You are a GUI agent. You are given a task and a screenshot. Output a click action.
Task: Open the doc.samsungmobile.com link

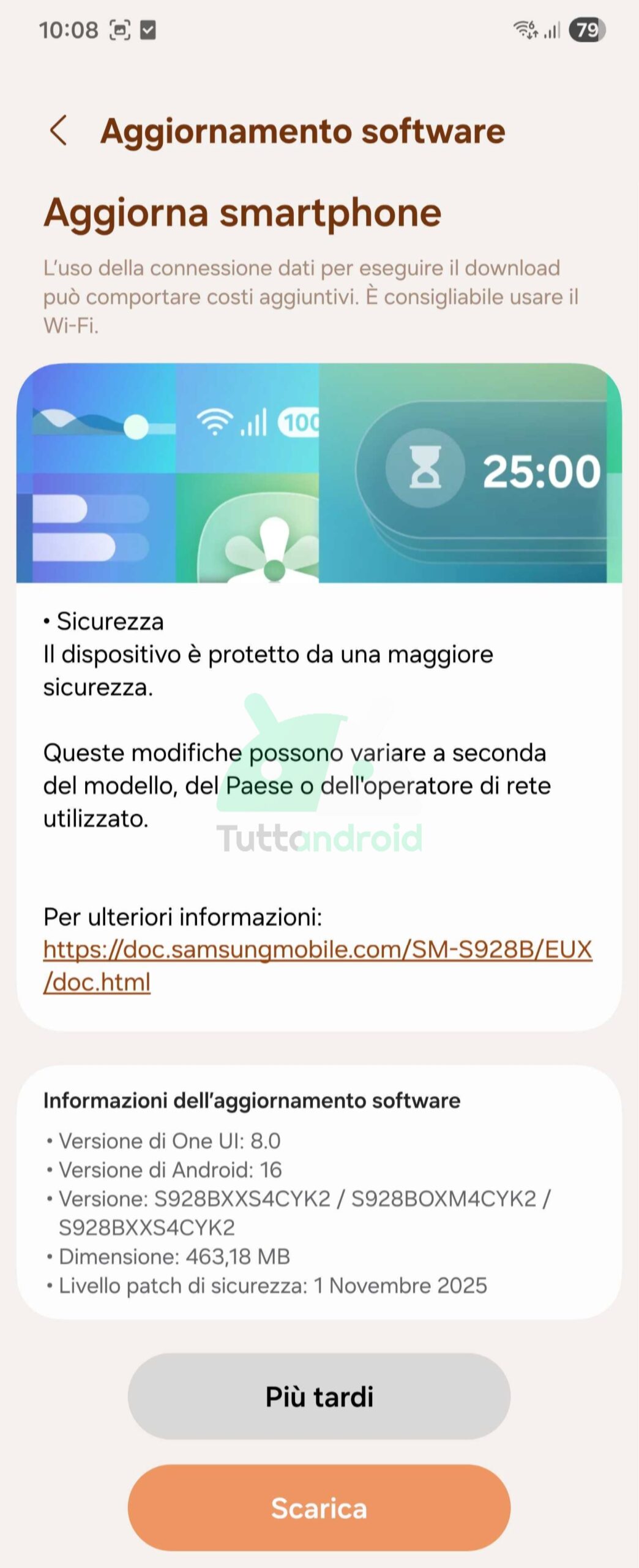(x=317, y=950)
